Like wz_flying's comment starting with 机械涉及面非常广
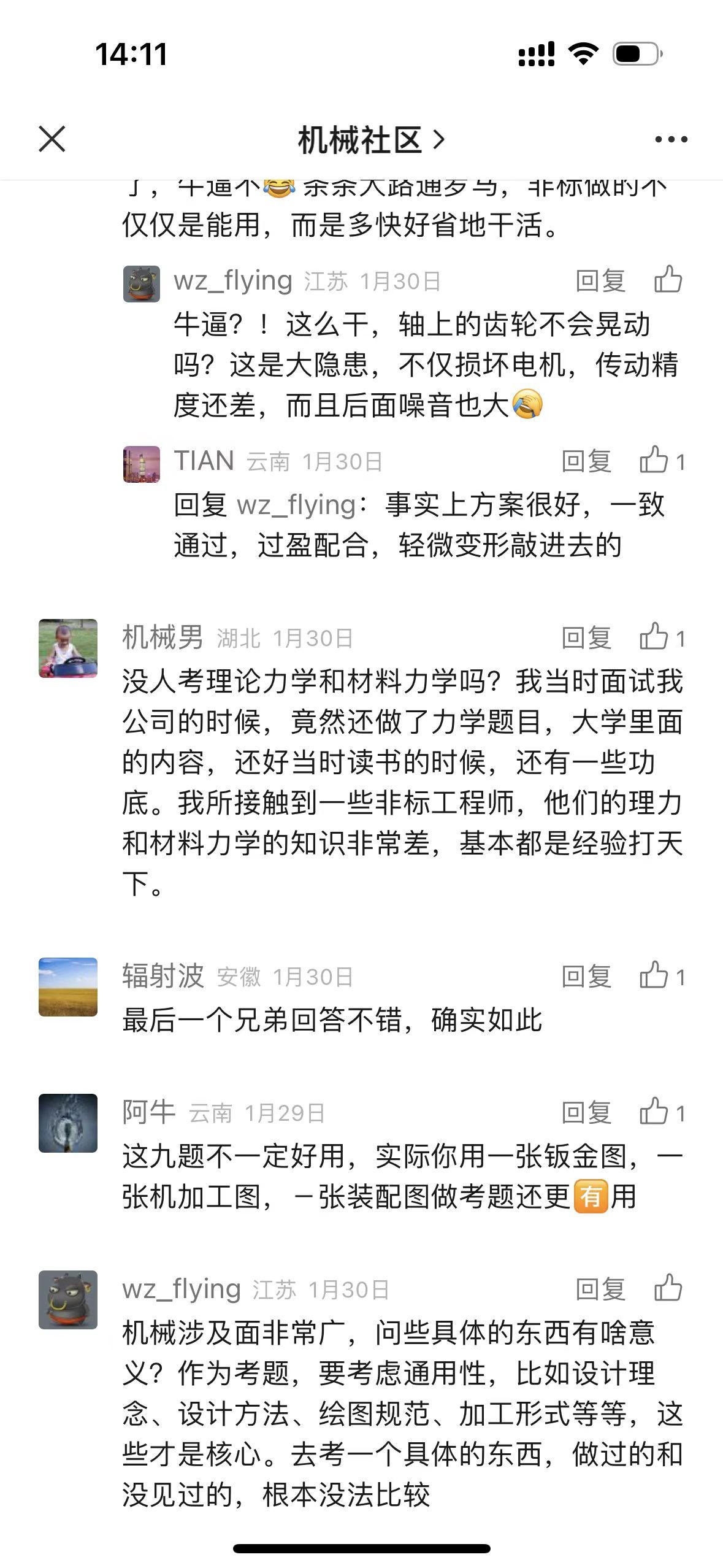 click(x=668, y=1288)
